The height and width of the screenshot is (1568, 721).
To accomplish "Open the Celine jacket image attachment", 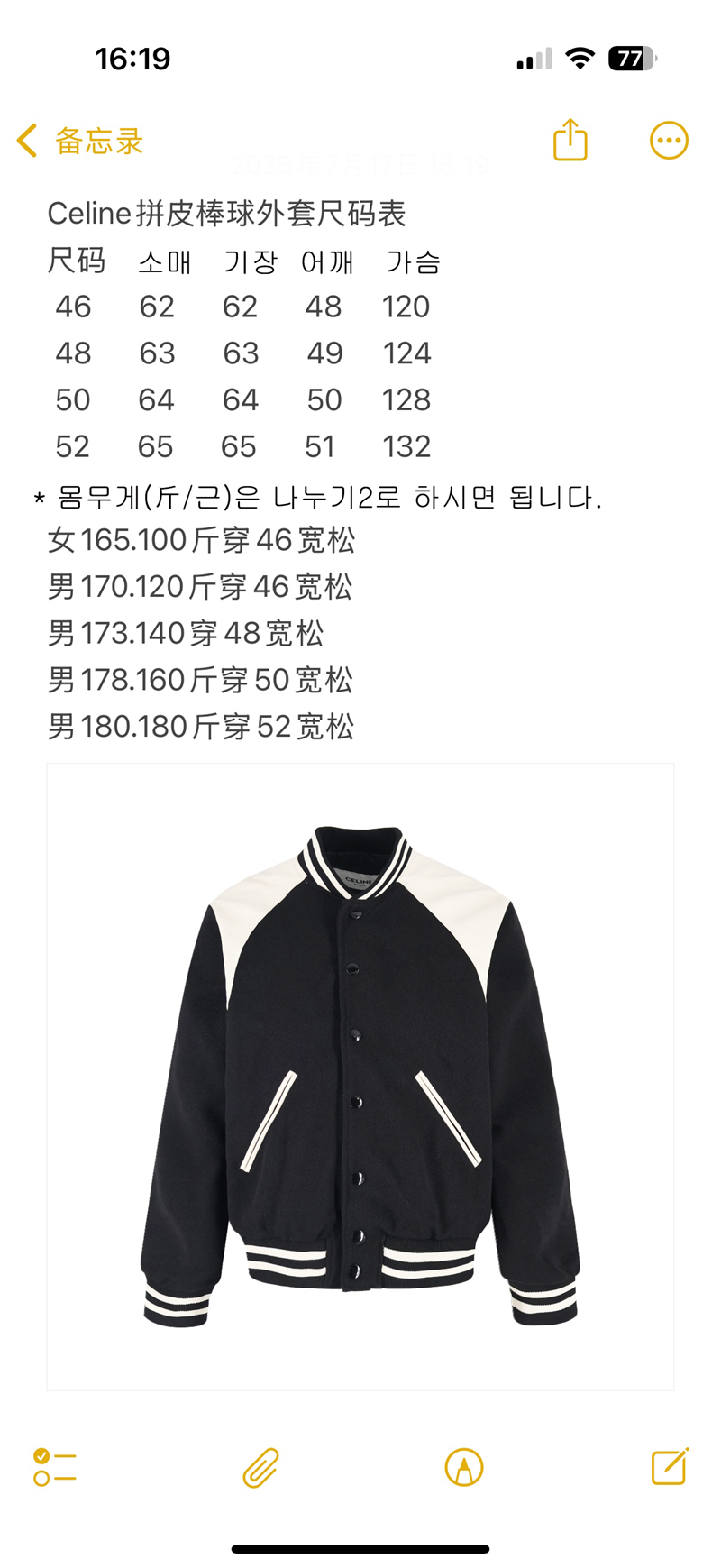I will (360, 1077).
